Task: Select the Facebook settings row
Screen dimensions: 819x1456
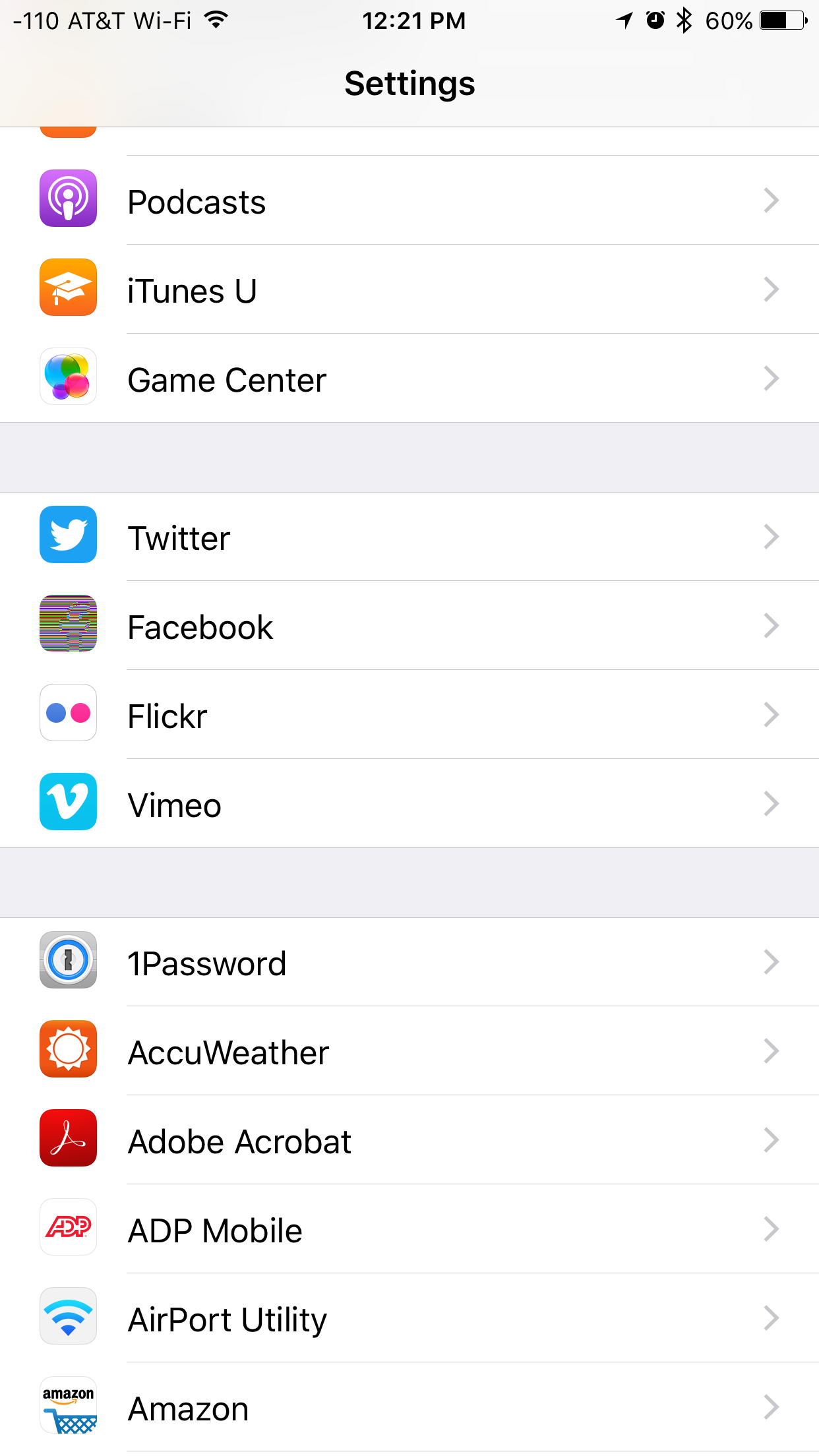Action: click(x=409, y=625)
